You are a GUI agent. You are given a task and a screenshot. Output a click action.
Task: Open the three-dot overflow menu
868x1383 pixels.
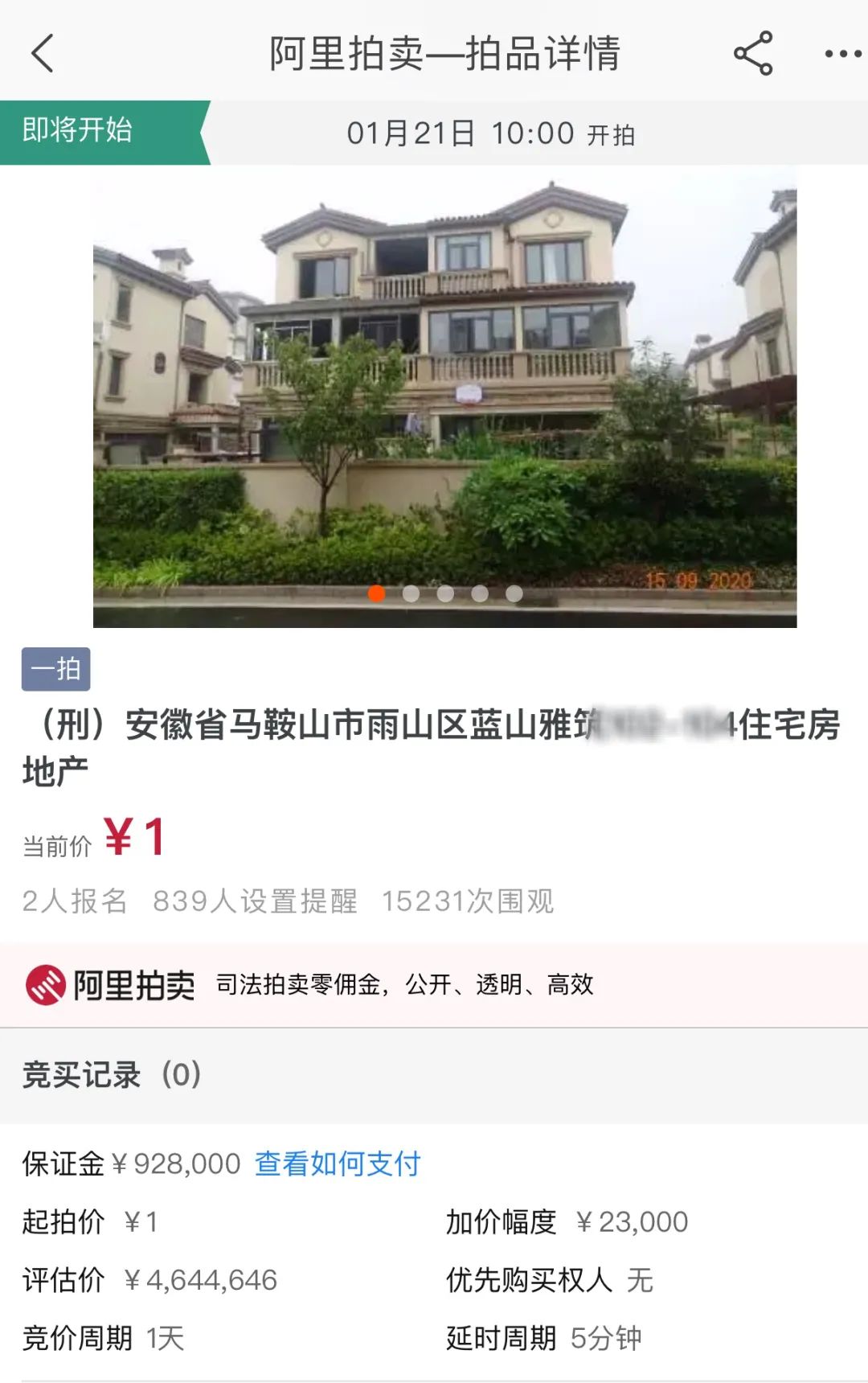pos(842,54)
